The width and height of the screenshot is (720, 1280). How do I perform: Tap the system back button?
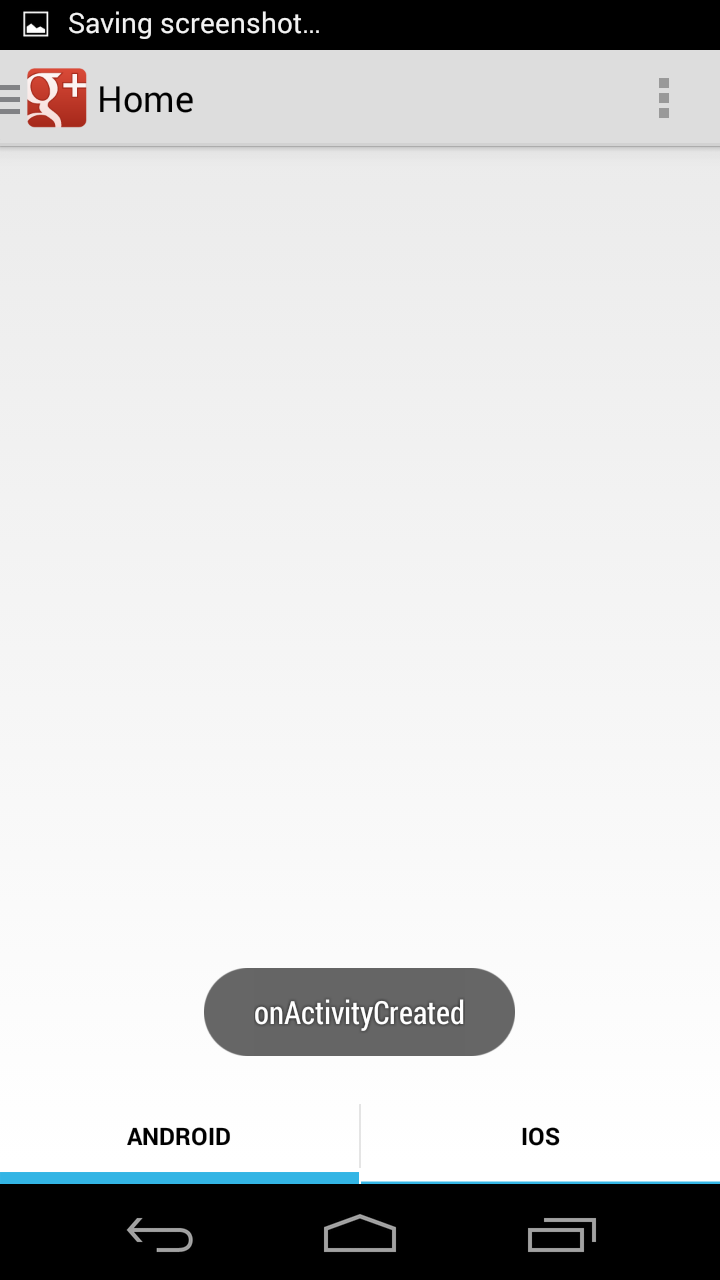(x=160, y=1235)
